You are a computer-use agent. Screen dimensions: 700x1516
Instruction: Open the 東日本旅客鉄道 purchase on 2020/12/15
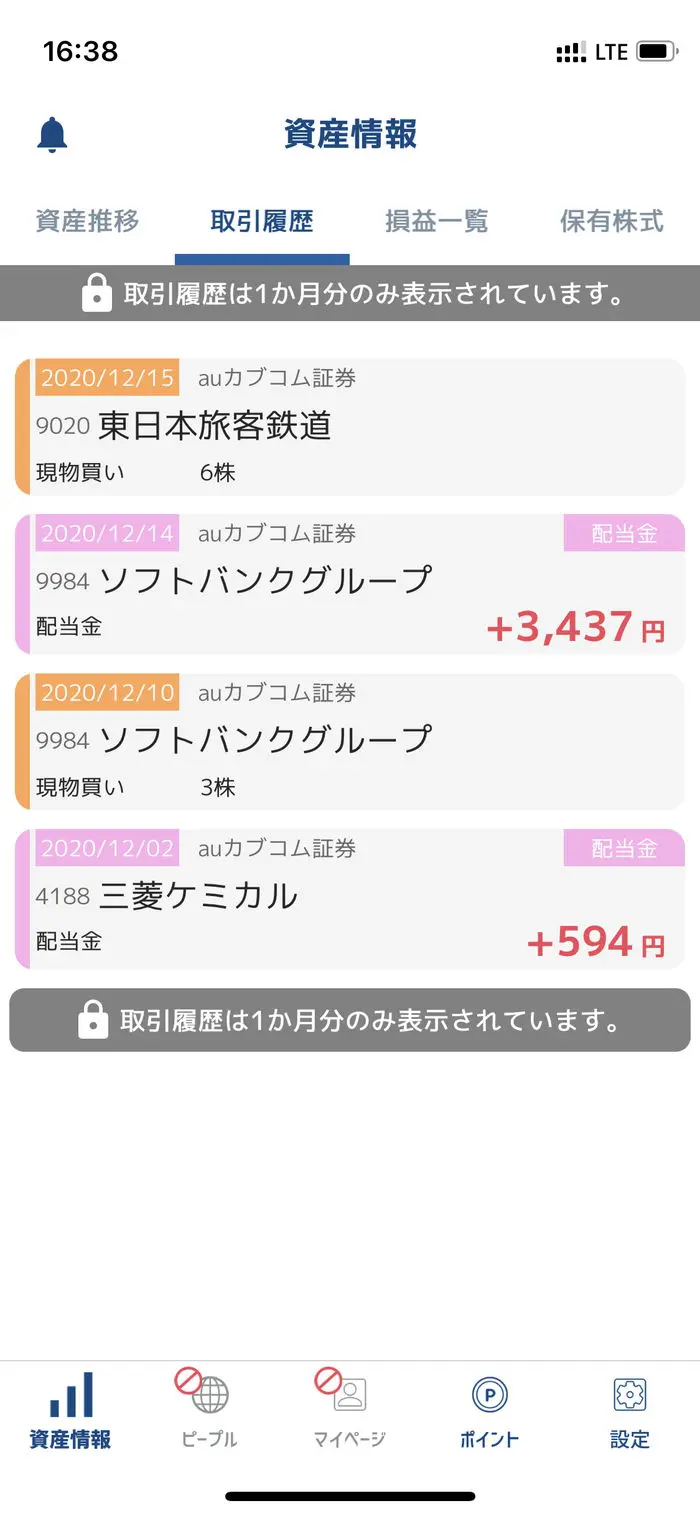coord(350,427)
